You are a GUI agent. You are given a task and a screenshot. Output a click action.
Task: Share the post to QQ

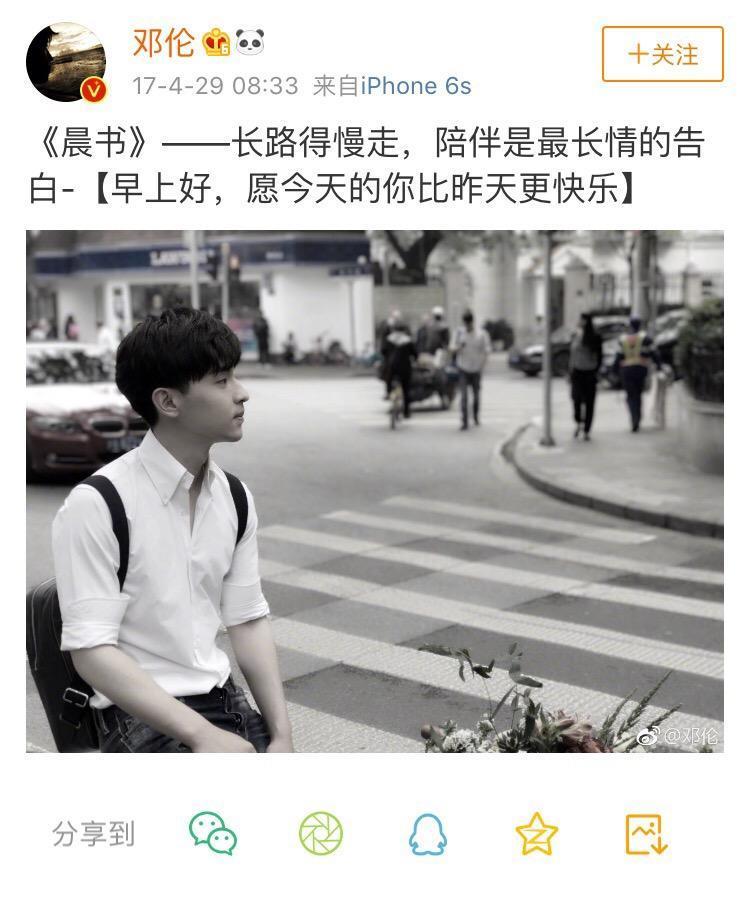click(428, 833)
